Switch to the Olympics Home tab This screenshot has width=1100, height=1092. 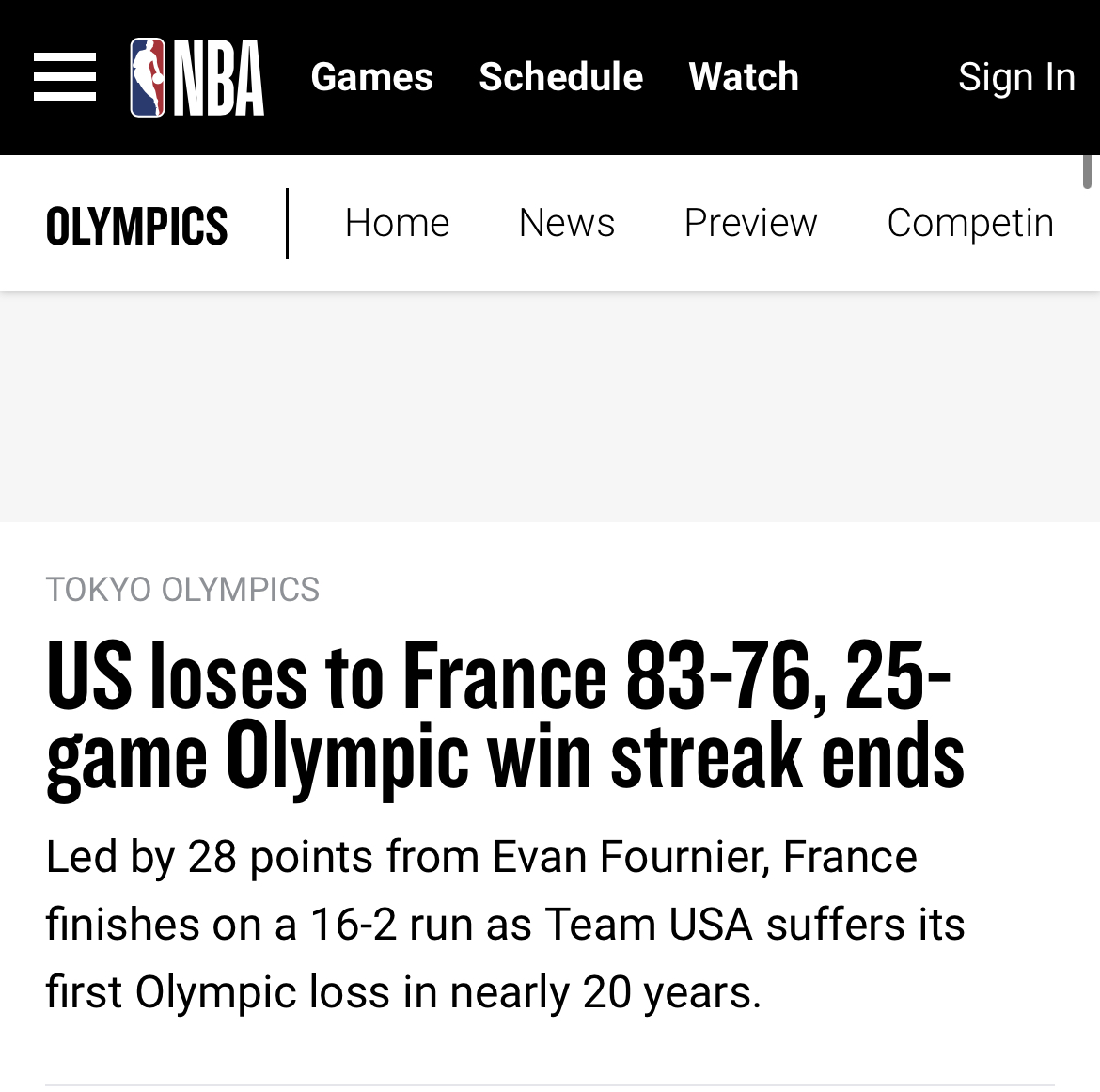(397, 224)
